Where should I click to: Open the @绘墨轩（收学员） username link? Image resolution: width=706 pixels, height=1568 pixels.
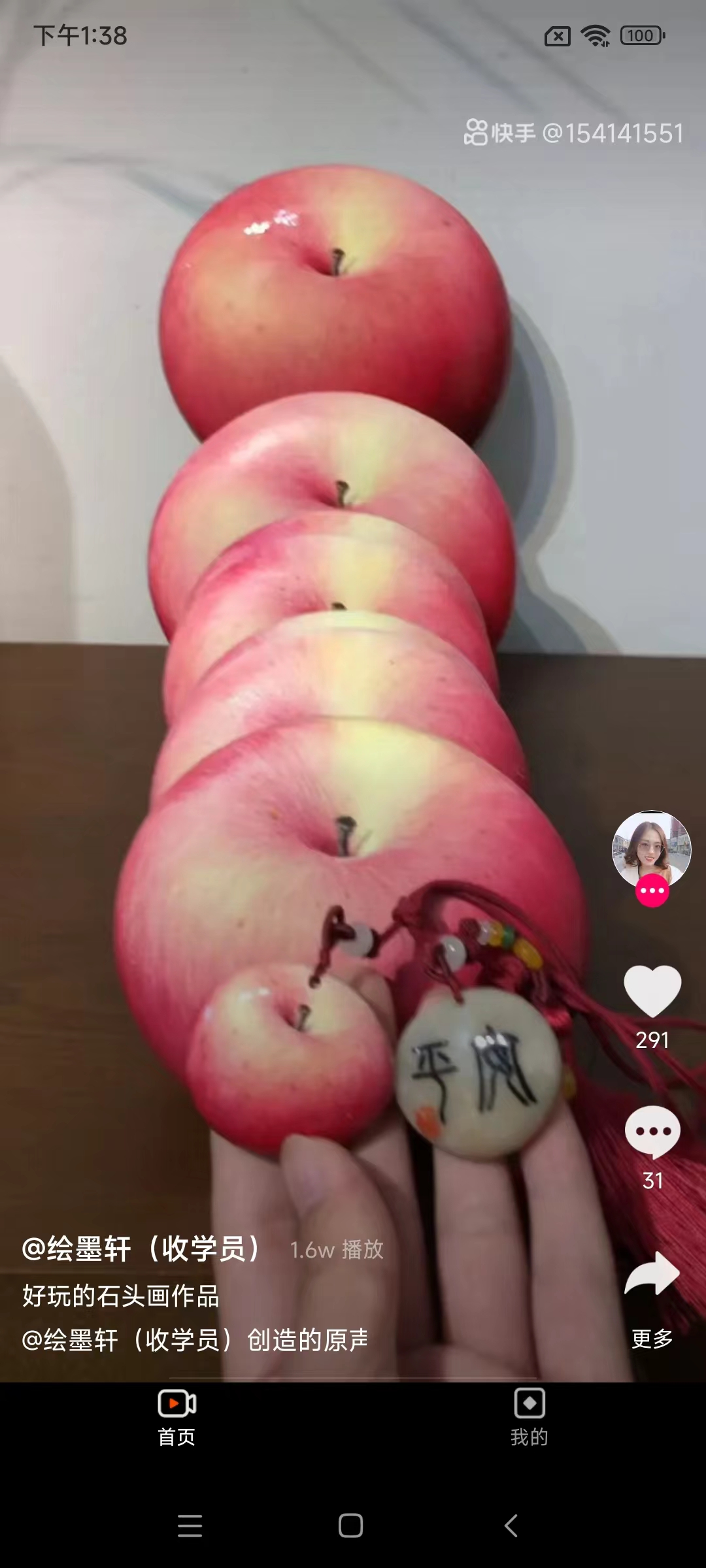[141, 1249]
